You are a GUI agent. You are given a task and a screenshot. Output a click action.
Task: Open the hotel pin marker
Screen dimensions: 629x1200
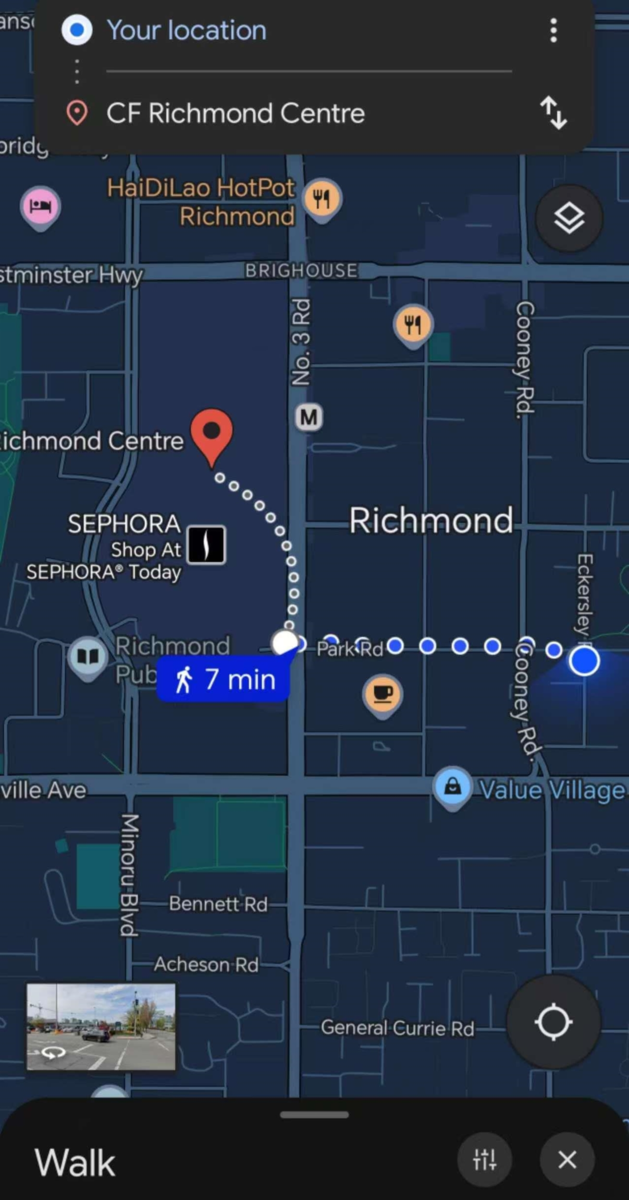[x=40, y=208]
